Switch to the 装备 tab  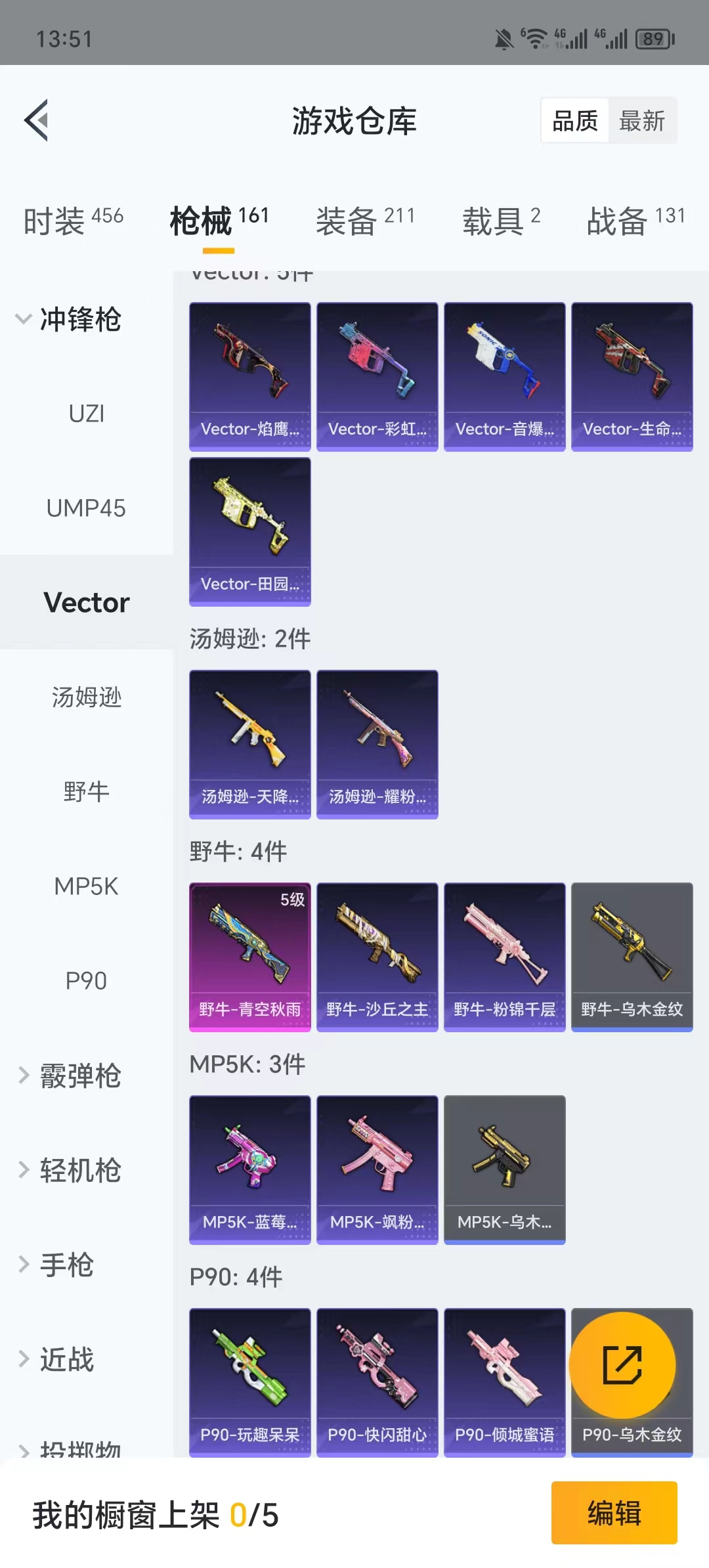click(365, 221)
